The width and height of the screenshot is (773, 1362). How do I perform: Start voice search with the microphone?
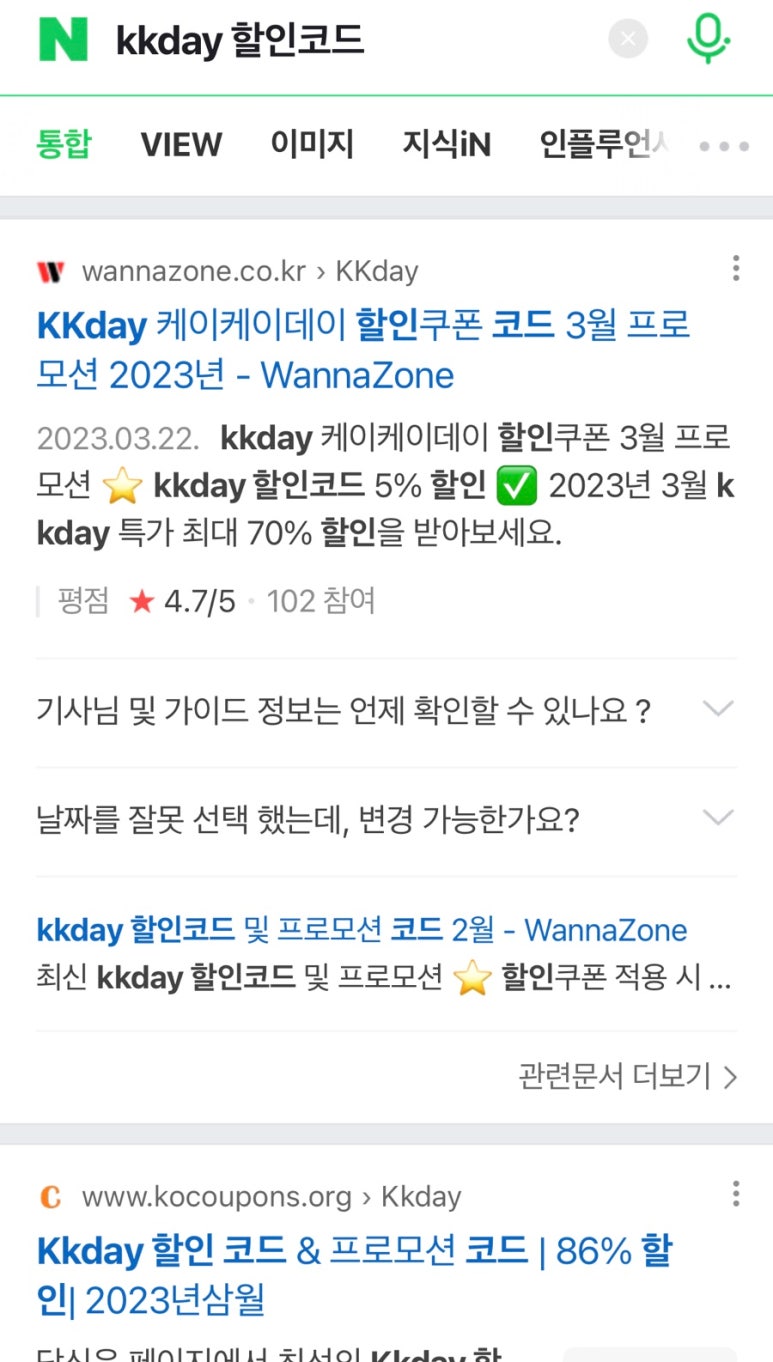click(x=708, y=40)
